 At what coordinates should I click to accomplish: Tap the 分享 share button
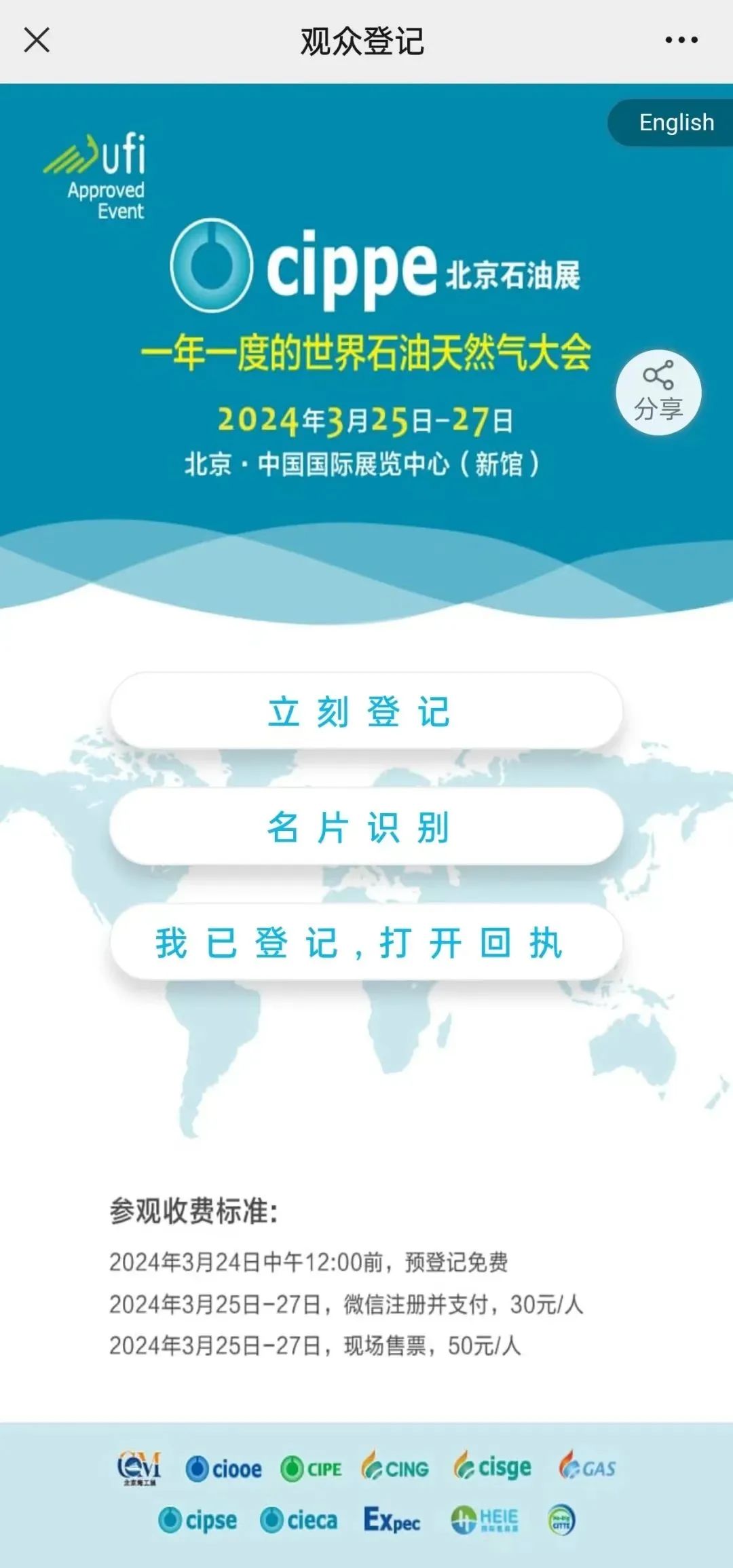658,392
